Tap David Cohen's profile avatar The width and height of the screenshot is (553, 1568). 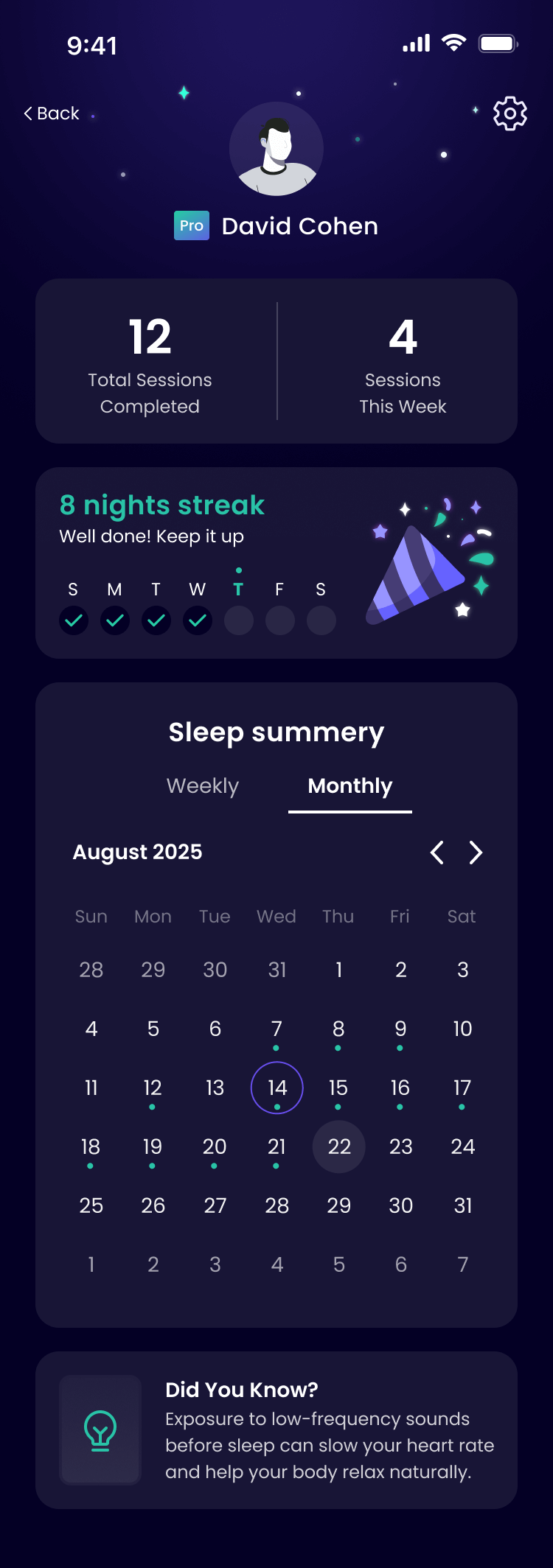[x=276, y=149]
